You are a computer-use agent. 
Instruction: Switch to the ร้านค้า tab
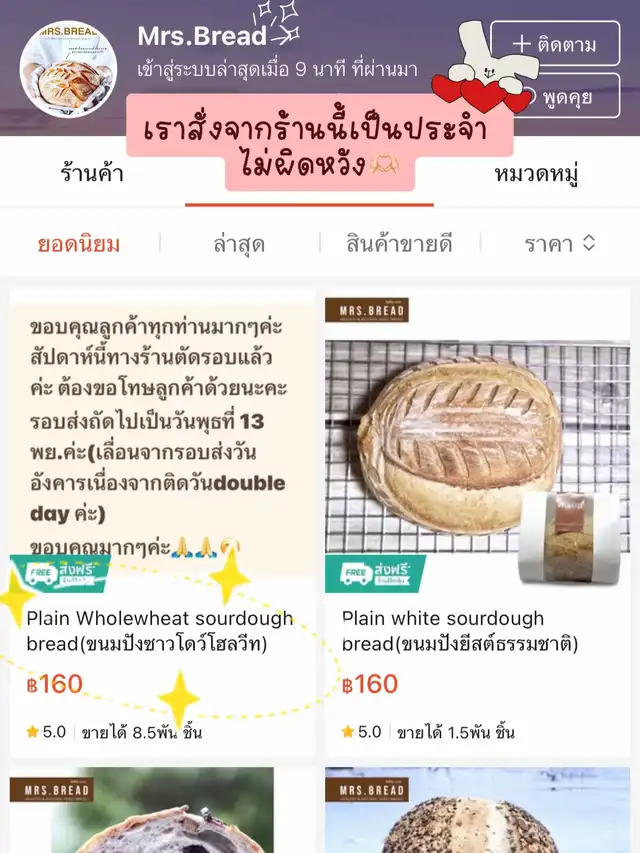click(x=91, y=173)
